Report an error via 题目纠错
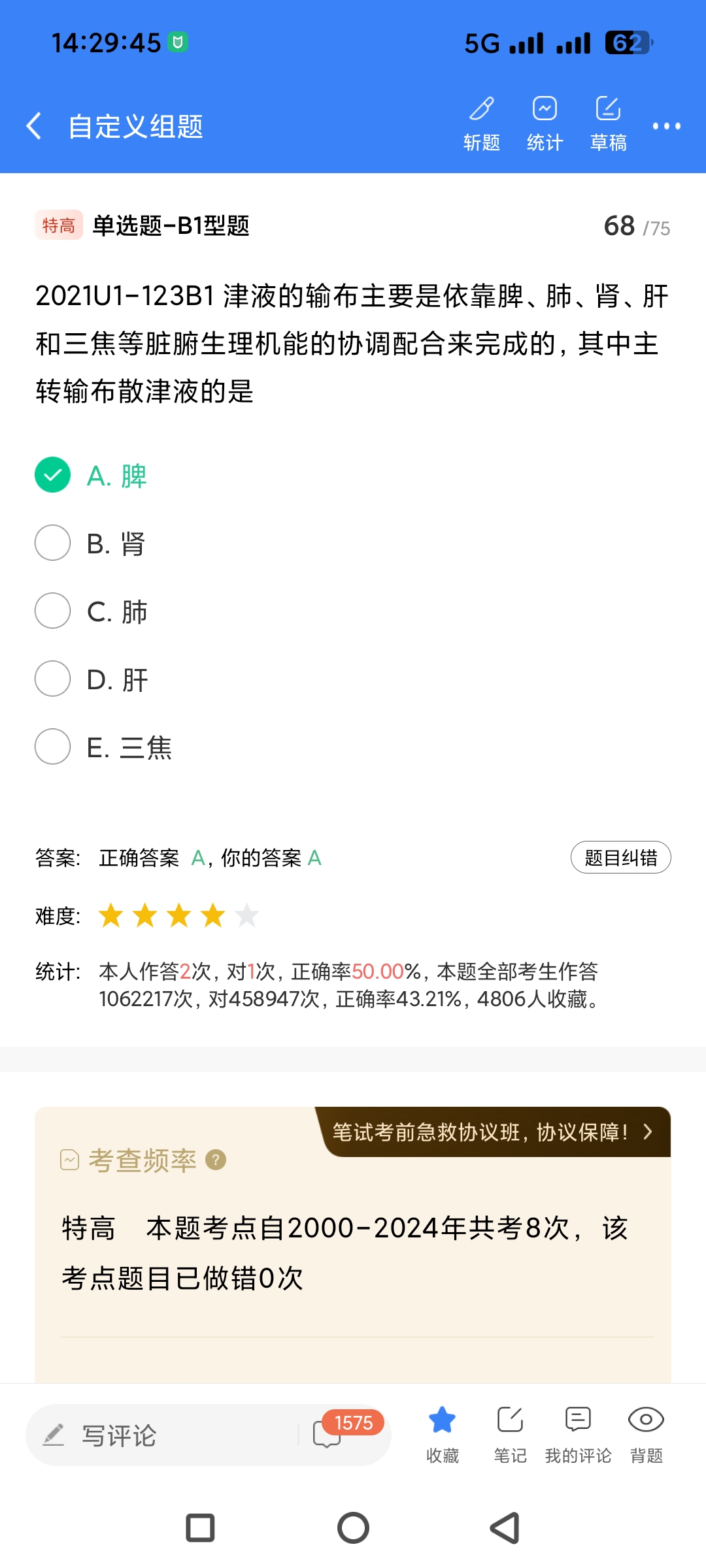This screenshot has width=706, height=1568. (x=620, y=857)
